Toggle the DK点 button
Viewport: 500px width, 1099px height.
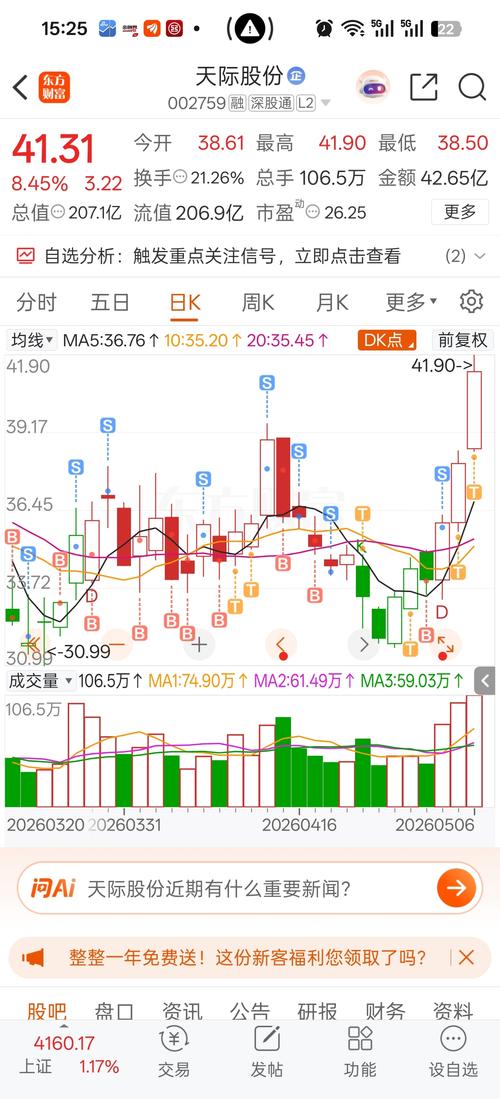click(x=386, y=341)
